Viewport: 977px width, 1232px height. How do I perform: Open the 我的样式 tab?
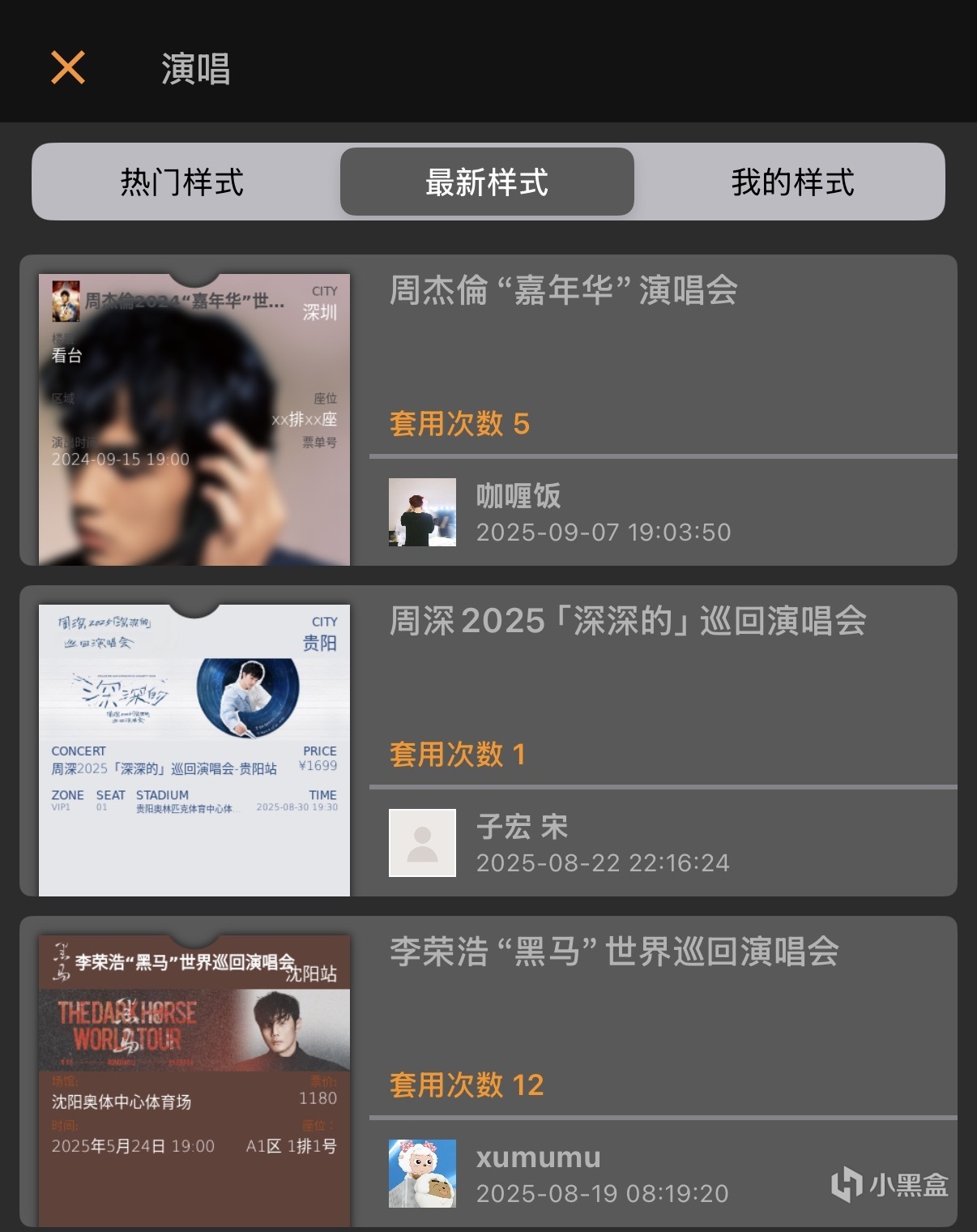[792, 182]
